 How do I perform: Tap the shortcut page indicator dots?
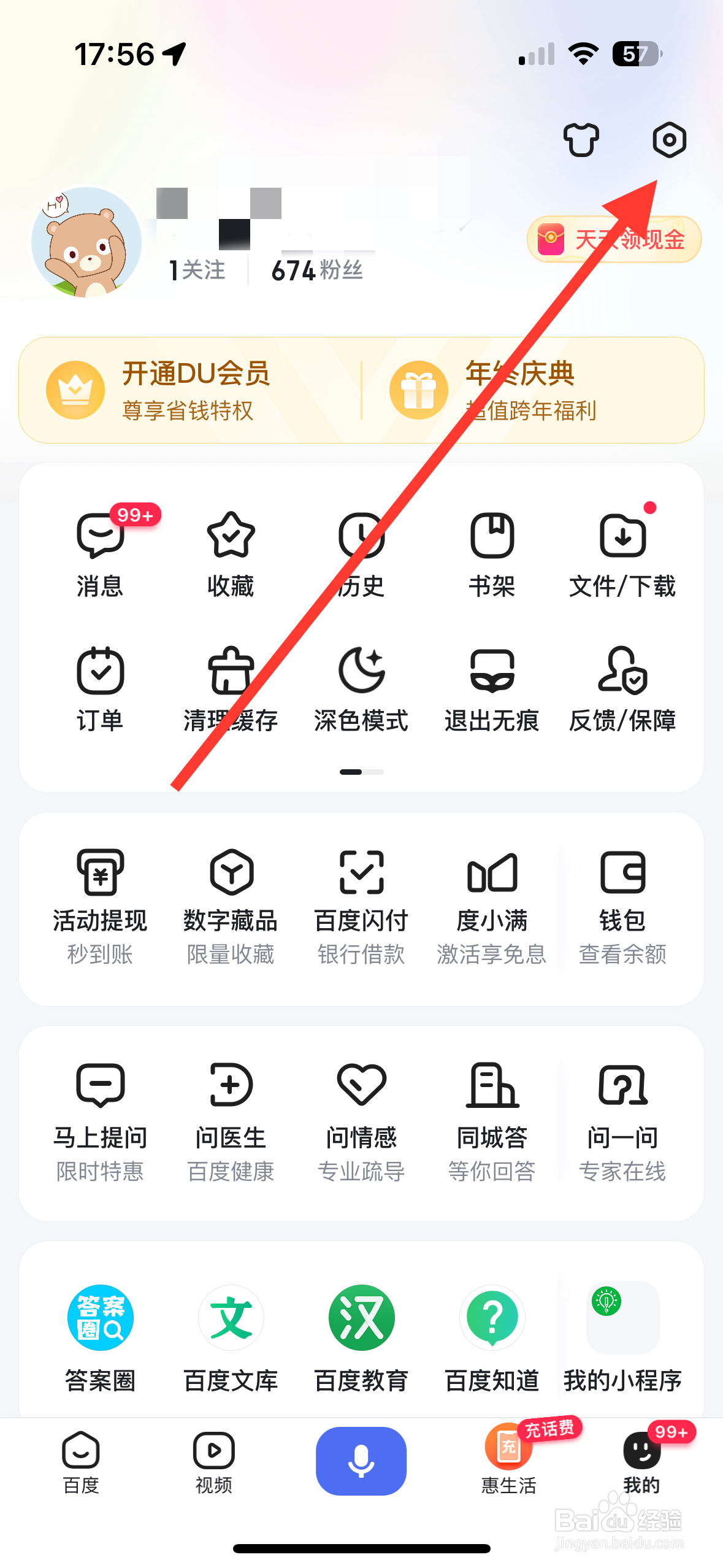tap(361, 772)
